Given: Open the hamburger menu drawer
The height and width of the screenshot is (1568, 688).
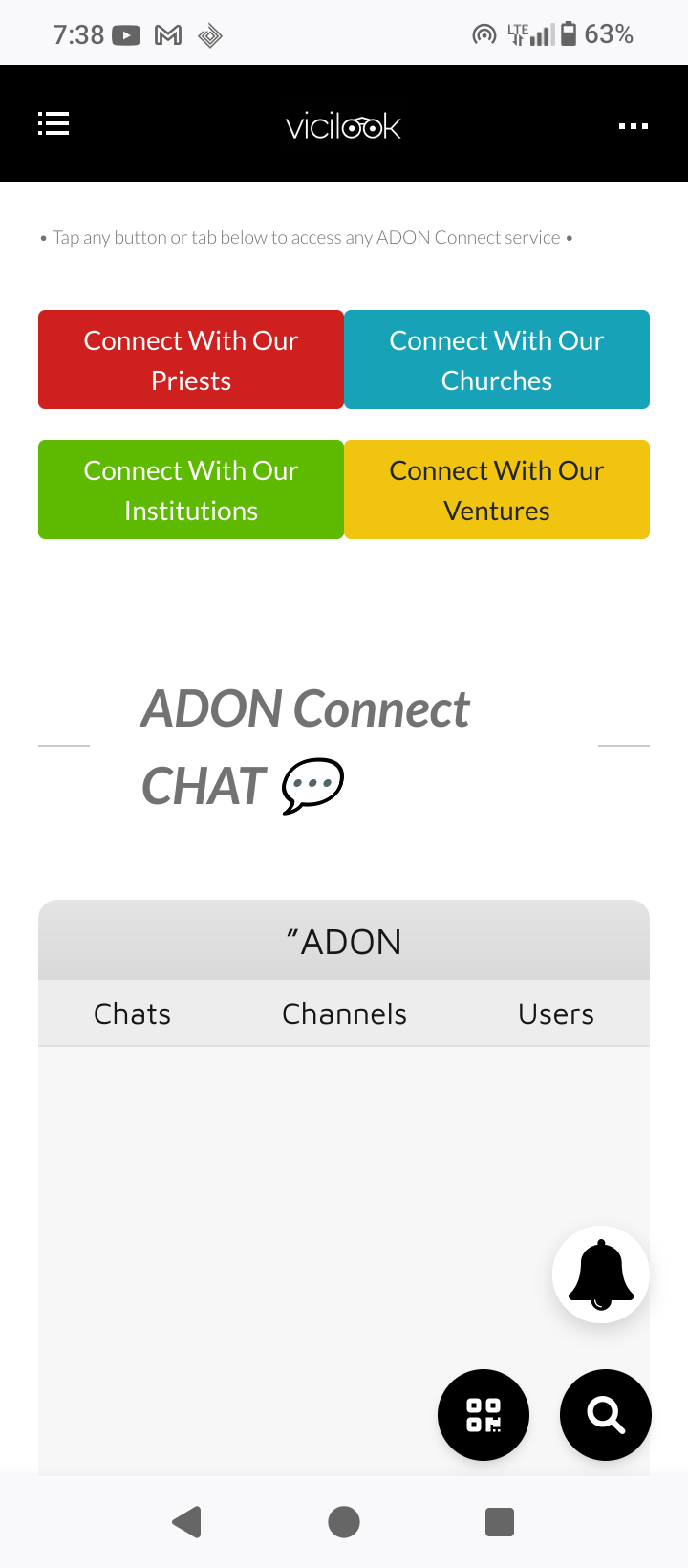Looking at the screenshot, I should point(54,124).
